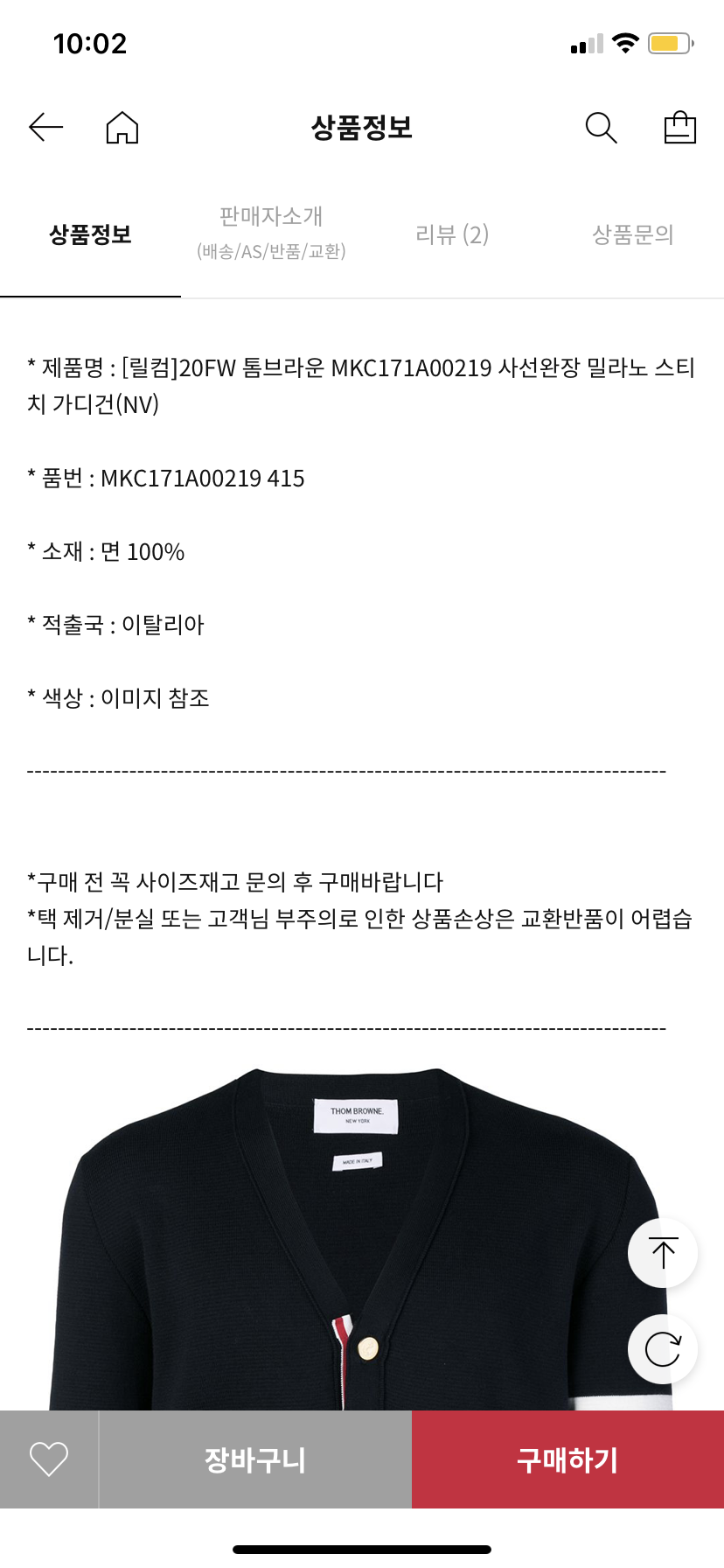Tap the circular refresh button
This screenshot has width=724, height=1568.
click(x=663, y=1349)
